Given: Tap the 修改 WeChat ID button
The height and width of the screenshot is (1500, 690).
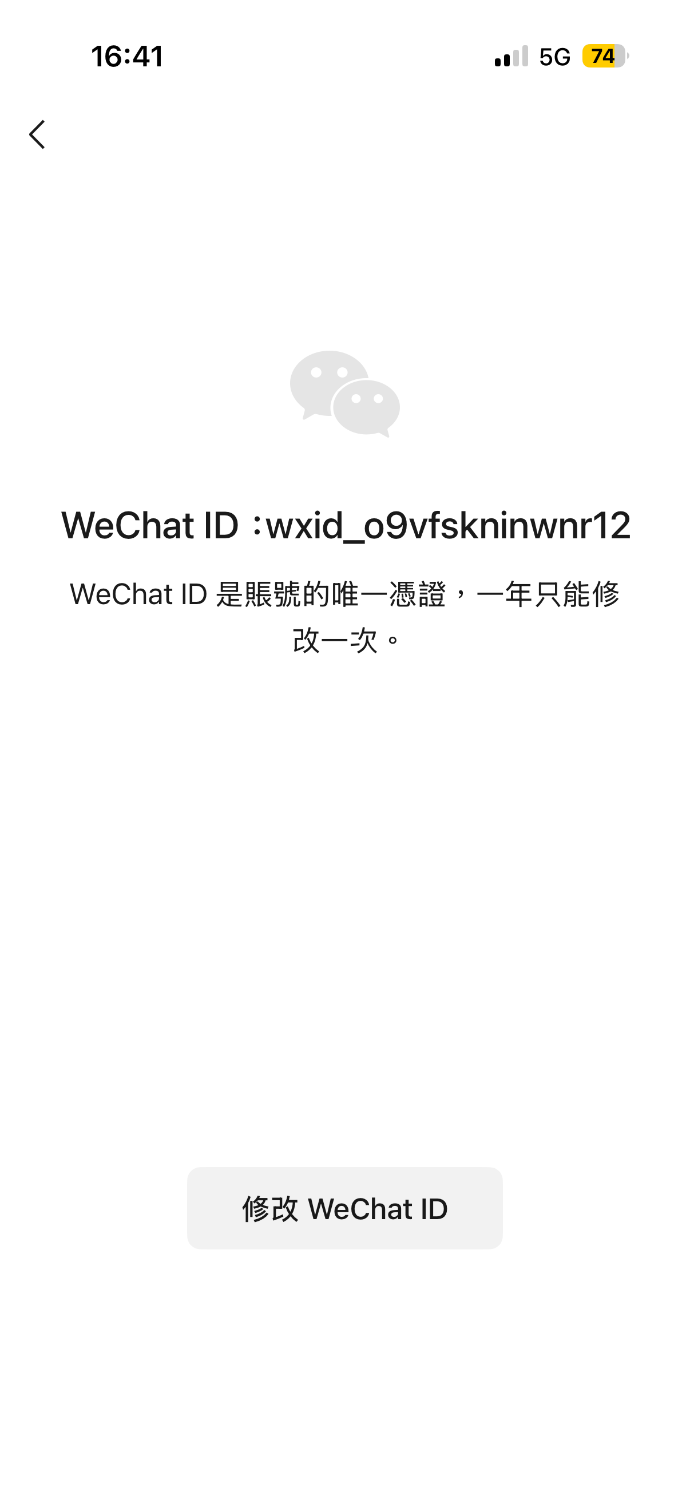Looking at the screenshot, I should 344,1208.
